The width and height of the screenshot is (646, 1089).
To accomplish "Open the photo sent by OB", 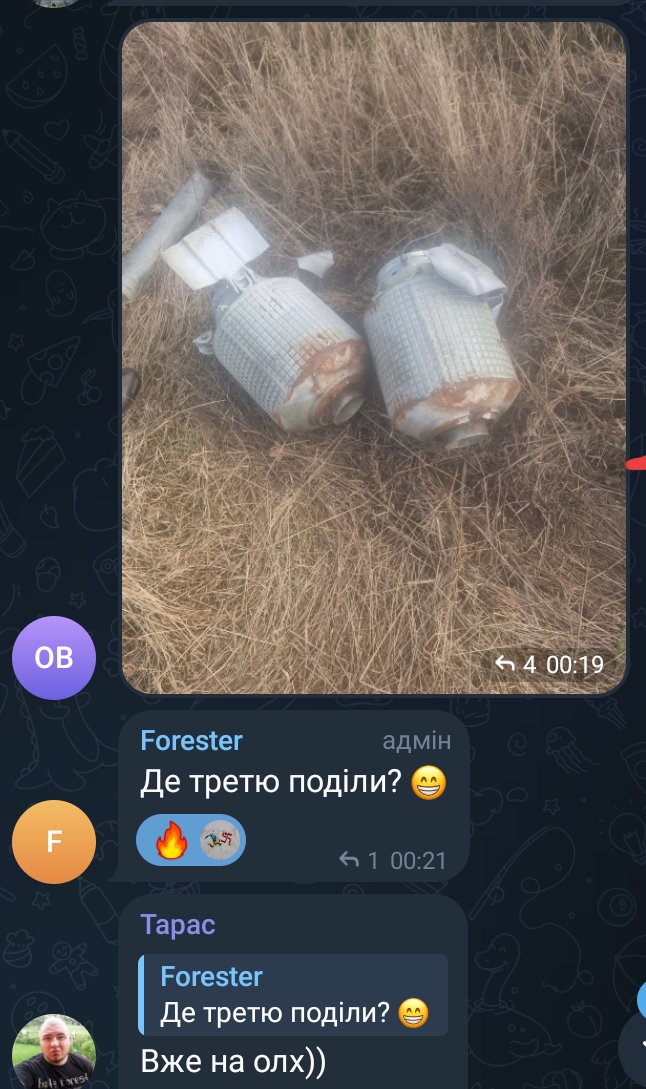I will pos(374,357).
